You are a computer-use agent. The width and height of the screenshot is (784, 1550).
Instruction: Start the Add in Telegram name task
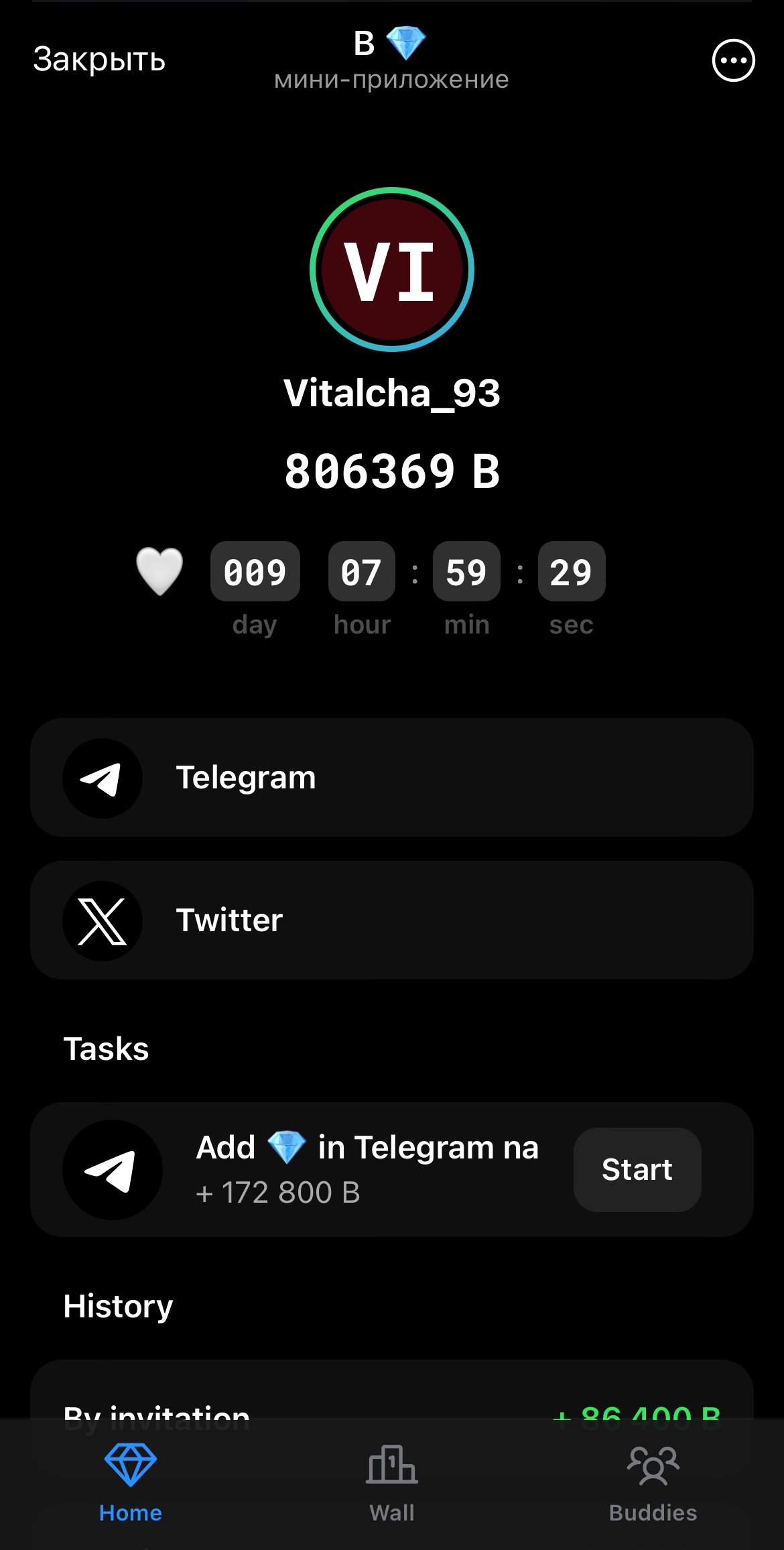click(637, 1170)
